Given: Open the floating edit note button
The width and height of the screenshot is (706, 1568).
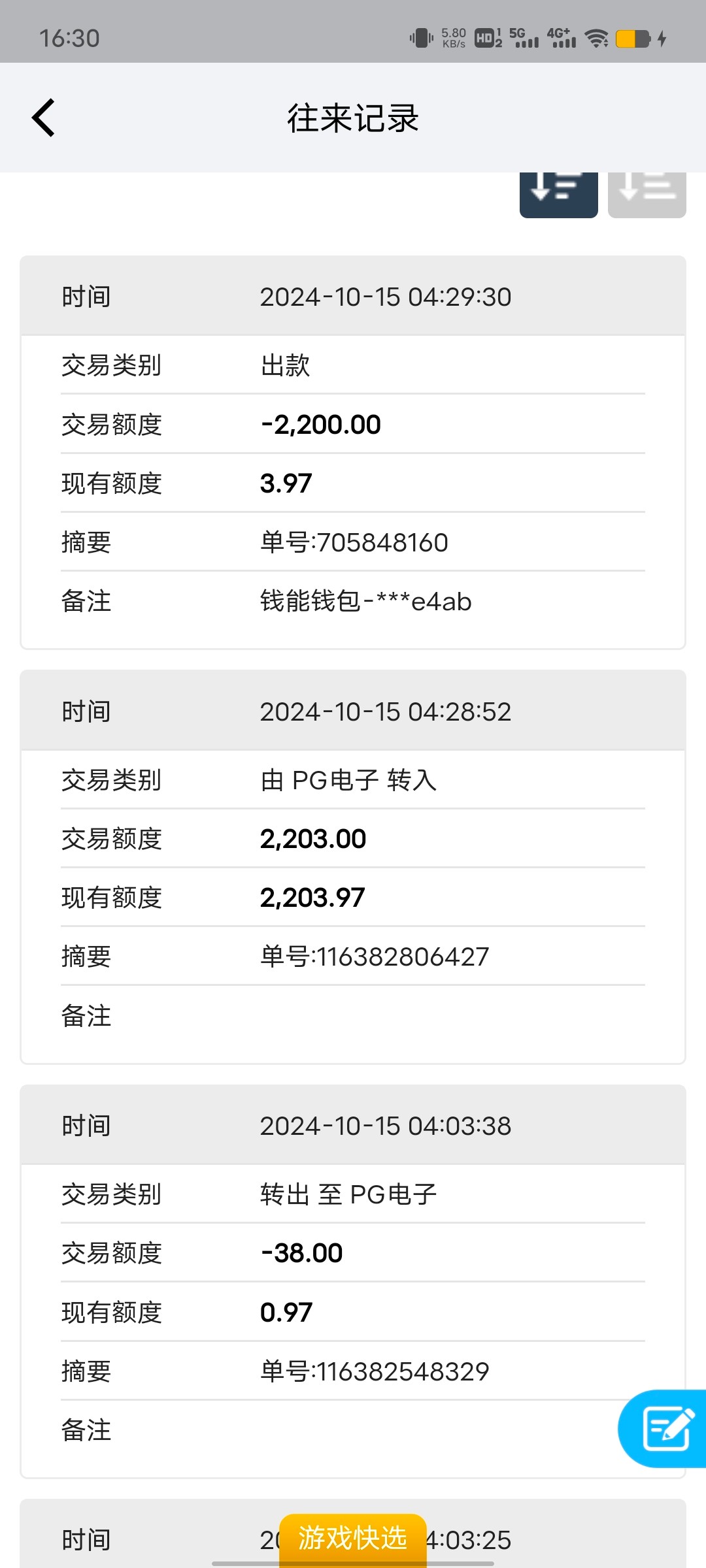Looking at the screenshot, I should 665,1428.
